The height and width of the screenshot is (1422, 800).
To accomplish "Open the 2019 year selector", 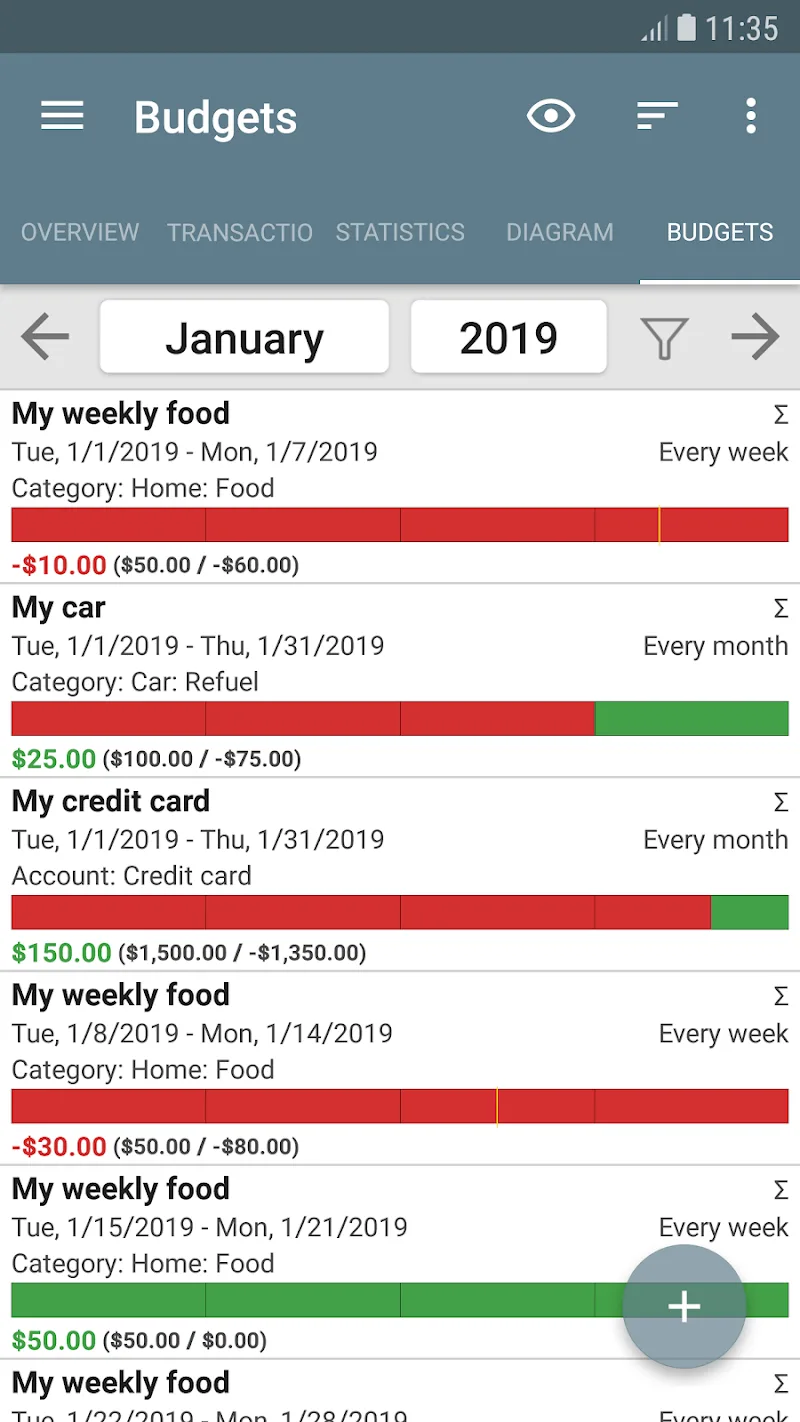I will click(508, 337).
